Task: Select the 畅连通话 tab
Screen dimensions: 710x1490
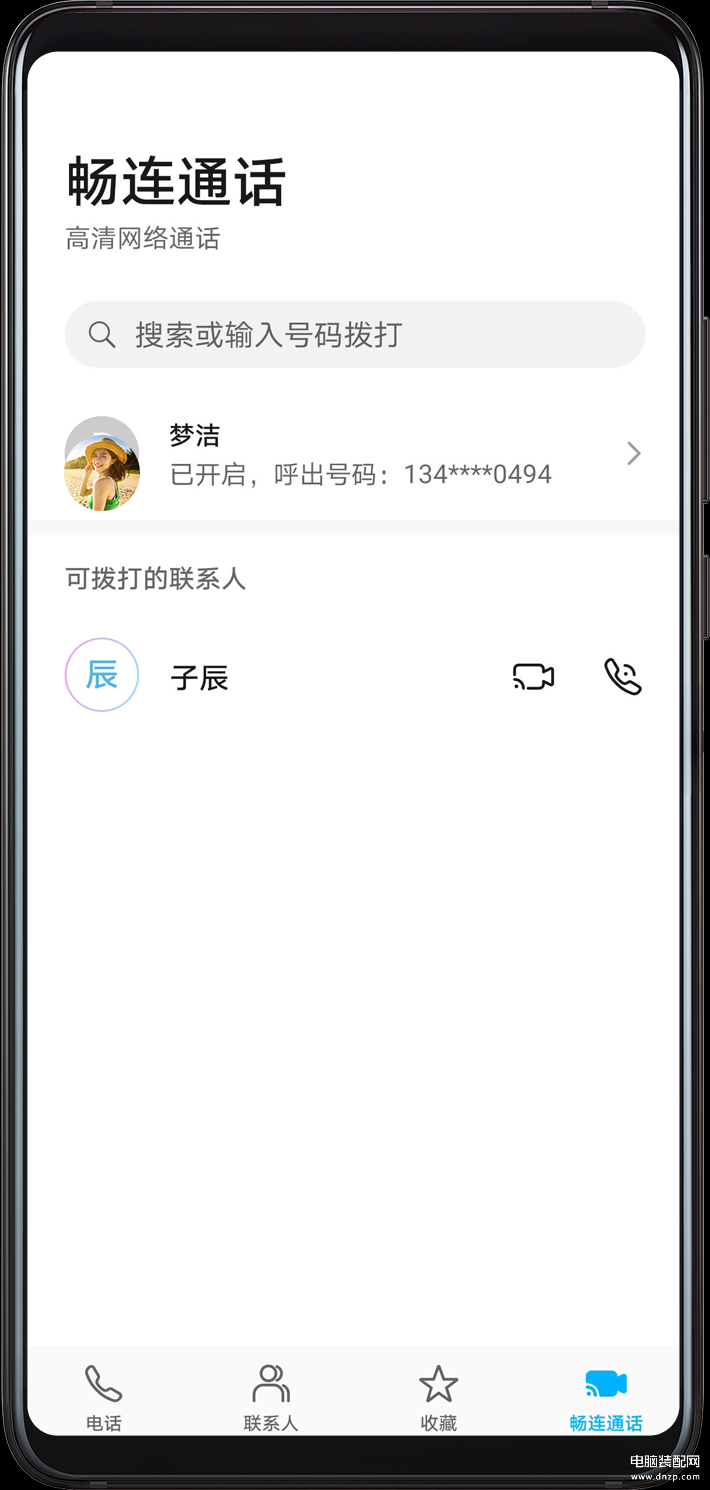Action: pos(606,1397)
